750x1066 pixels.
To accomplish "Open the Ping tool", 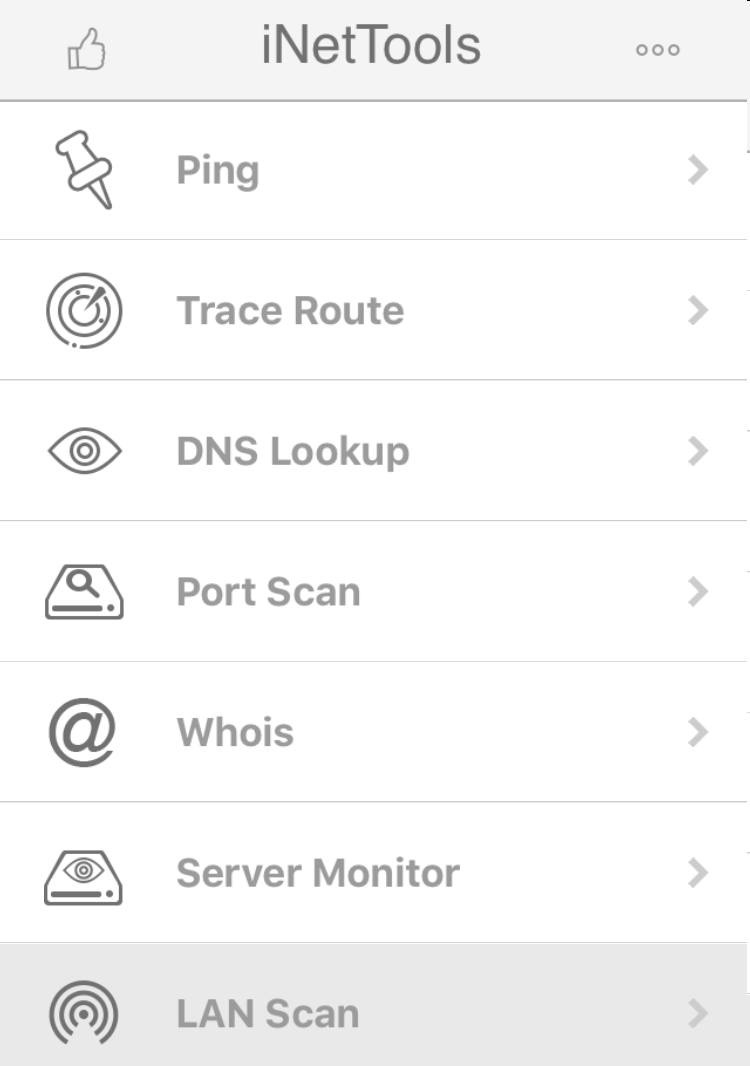I will tap(373, 171).
